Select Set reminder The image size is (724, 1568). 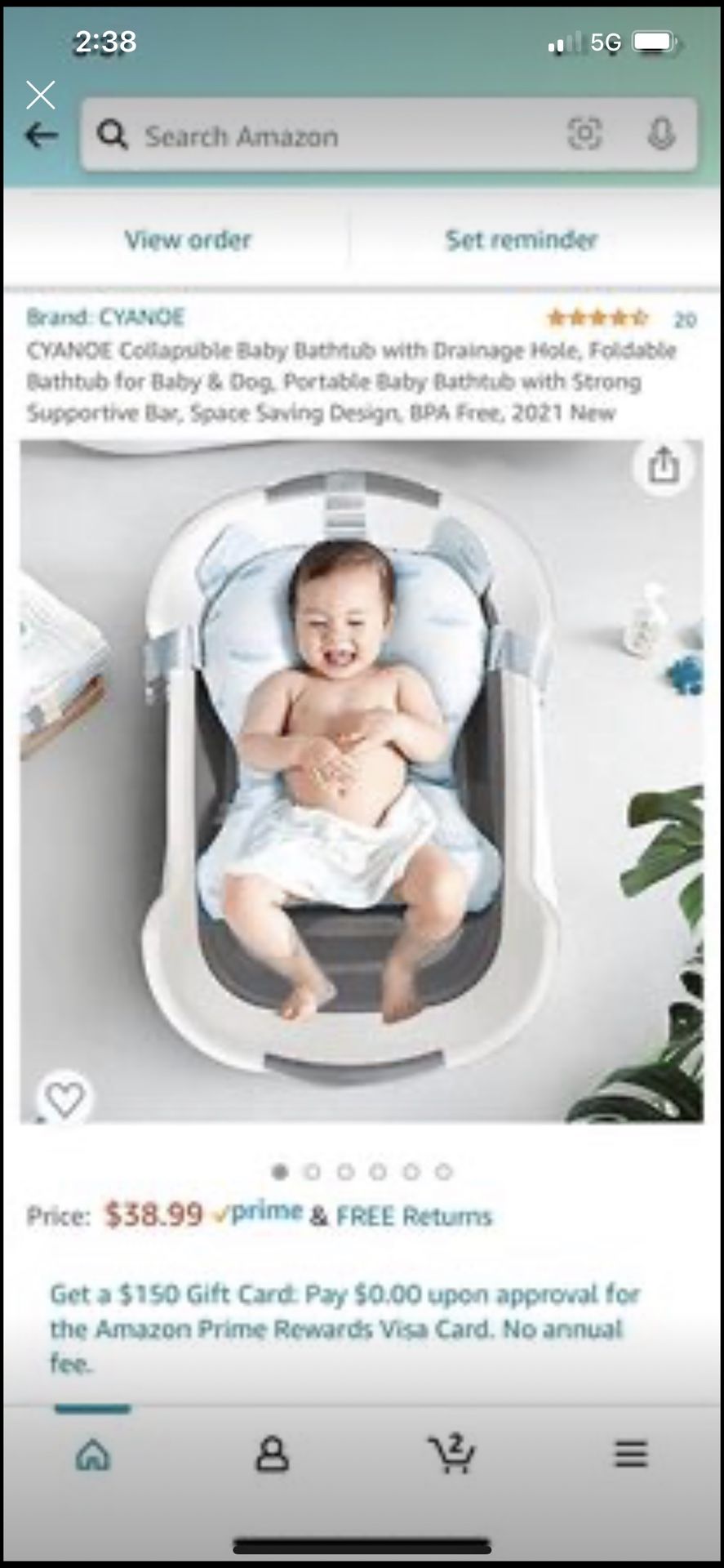522,240
